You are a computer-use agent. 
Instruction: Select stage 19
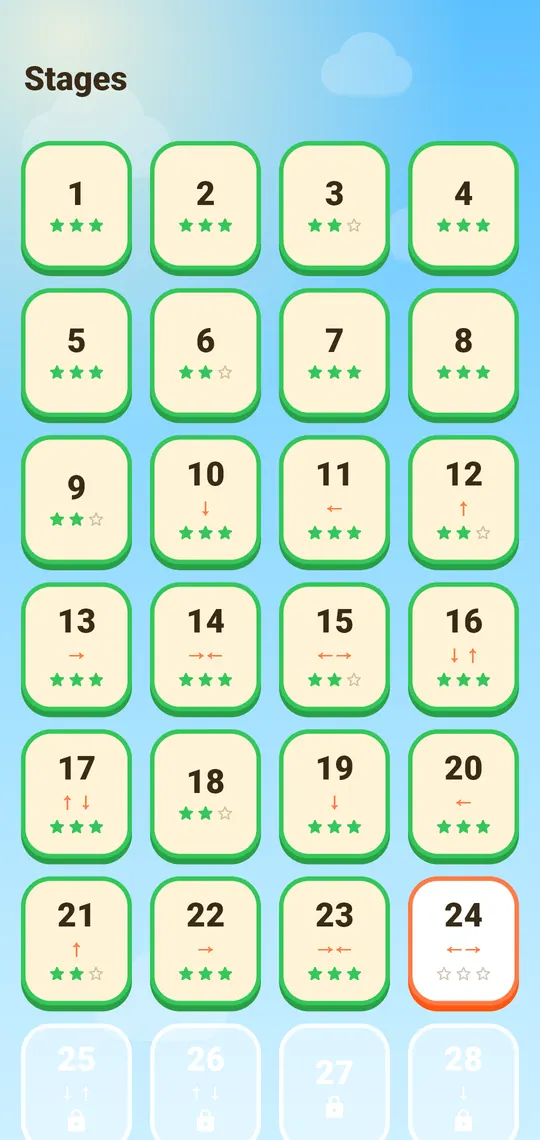pos(334,796)
